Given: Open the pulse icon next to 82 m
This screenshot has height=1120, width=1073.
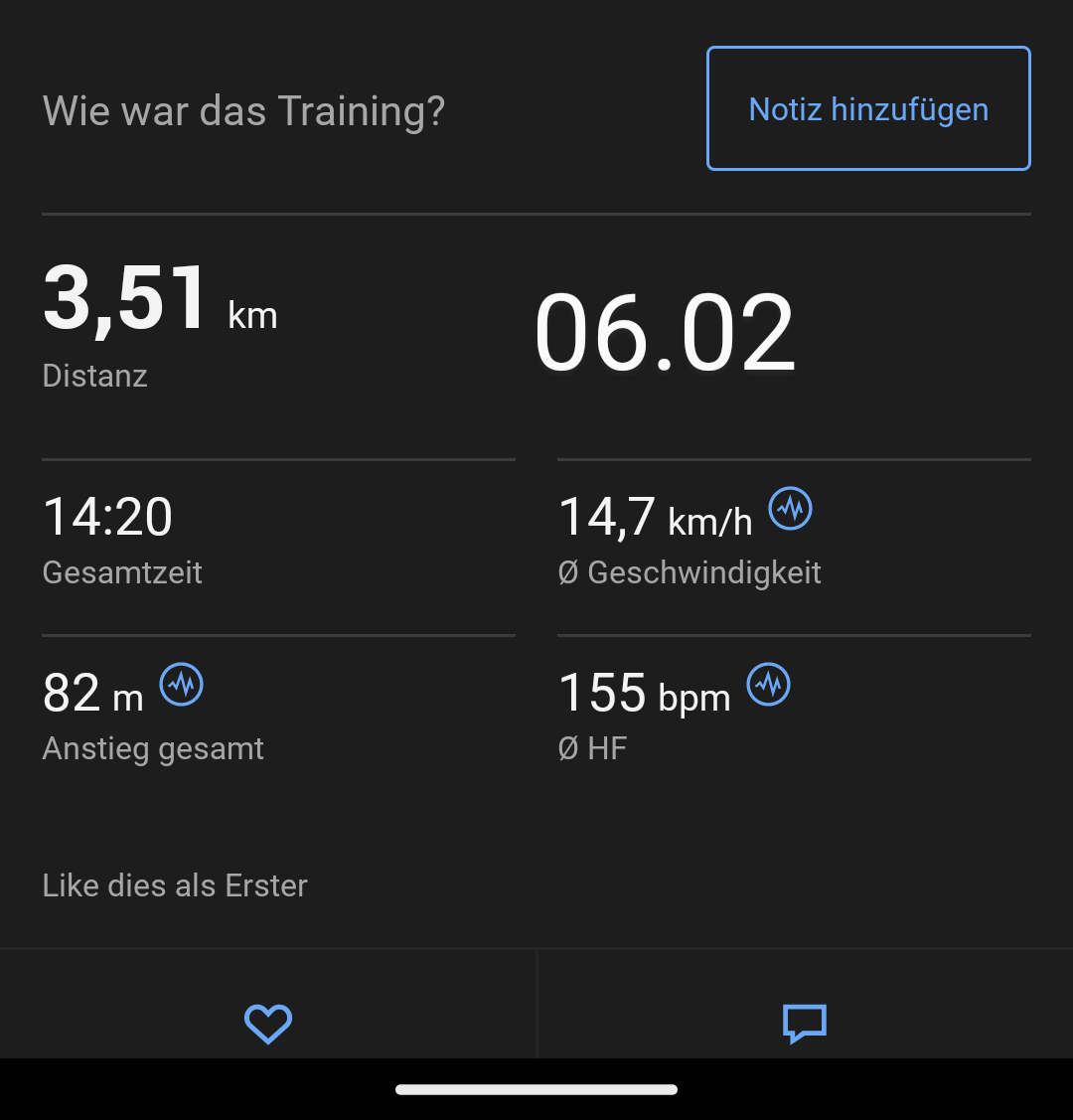Looking at the screenshot, I should pyautogui.click(x=182, y=685).
